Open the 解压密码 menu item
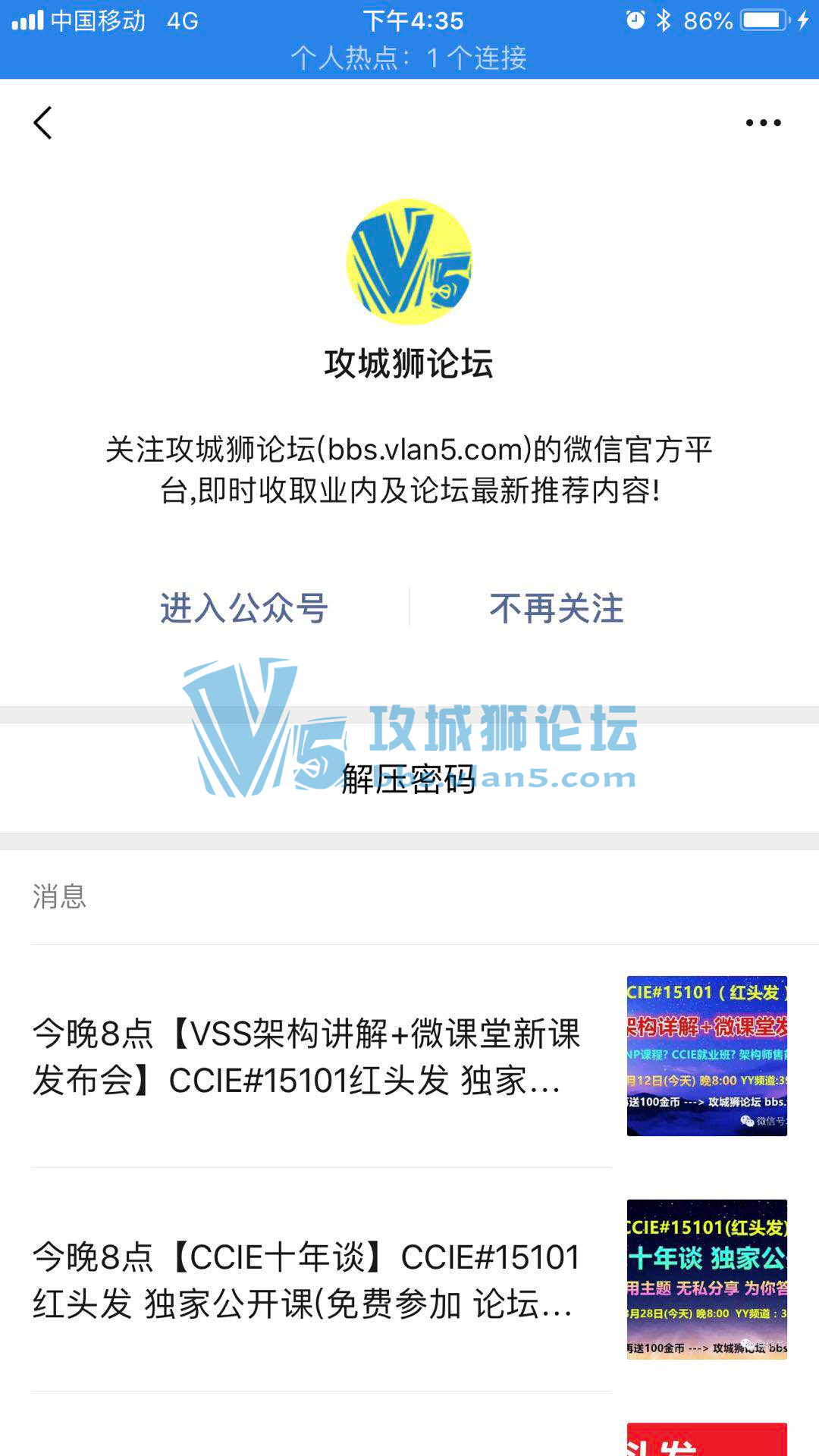Viewport: 819px width, 1456px height. tap(409, 779)
